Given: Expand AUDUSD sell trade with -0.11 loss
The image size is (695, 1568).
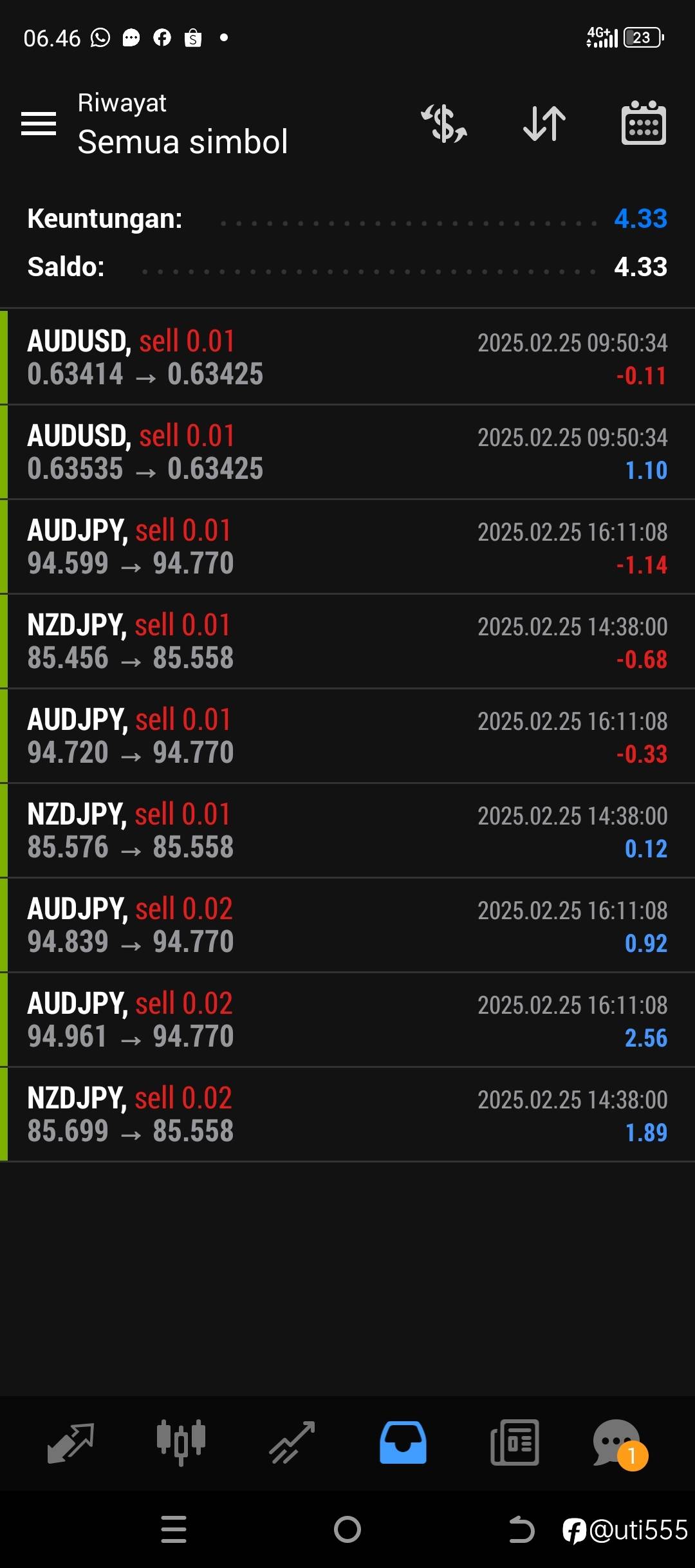Looking at the screenshot, I should (347, 357).
